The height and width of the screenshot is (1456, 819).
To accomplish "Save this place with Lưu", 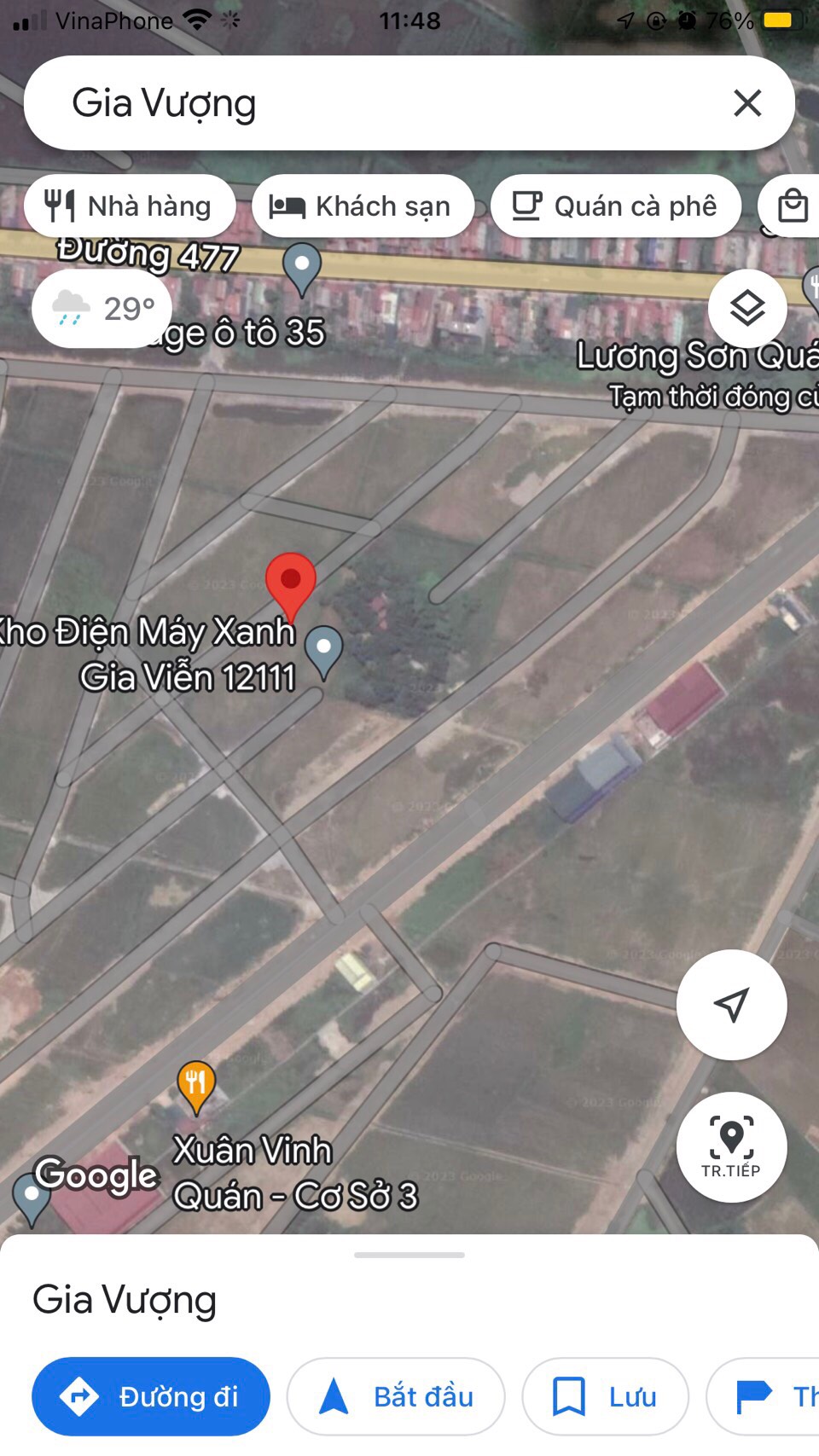I will tap(605, 1396).
